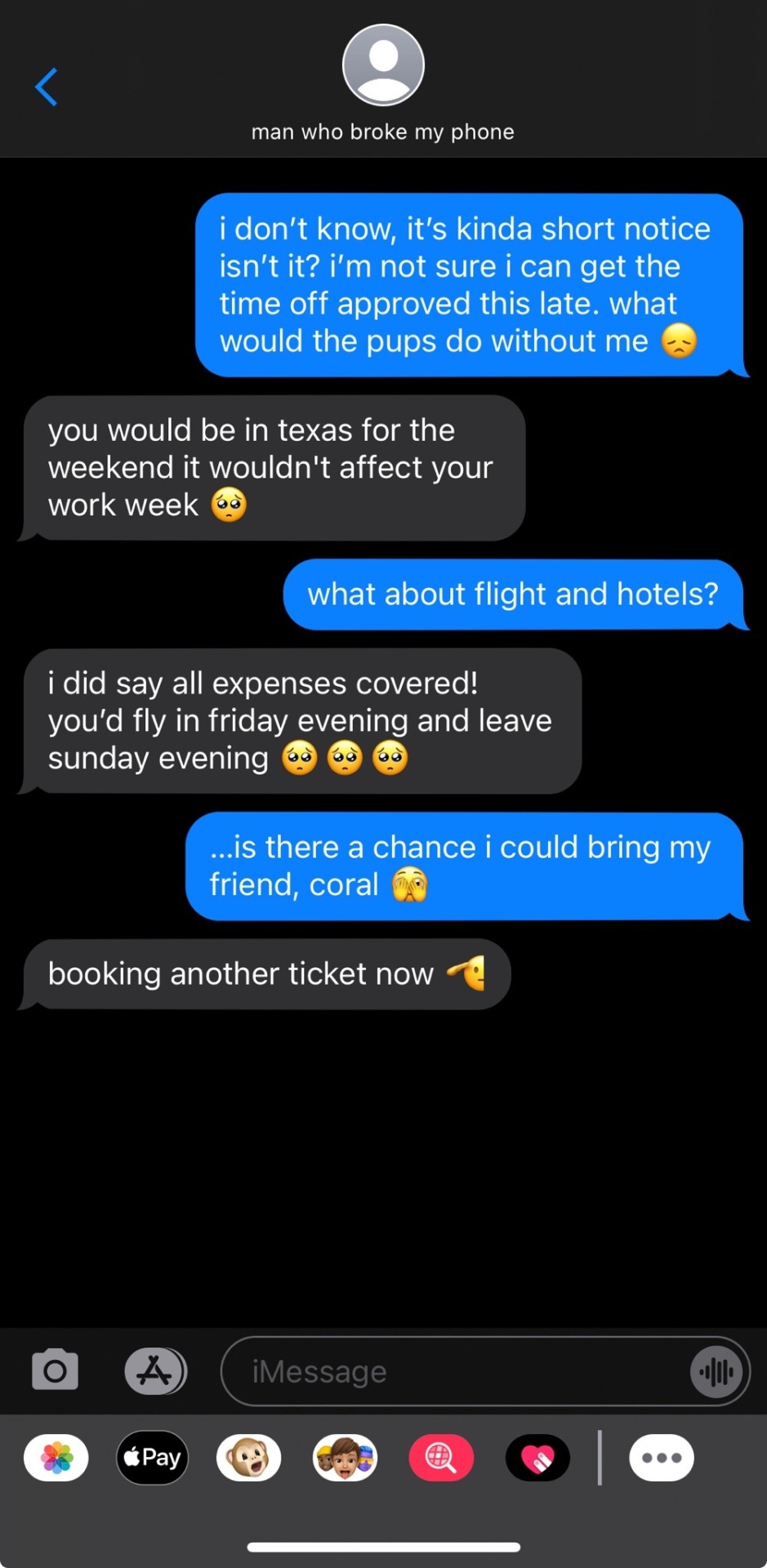
Task: Open the Animoji monkey app
Action: pos(248,1458)
